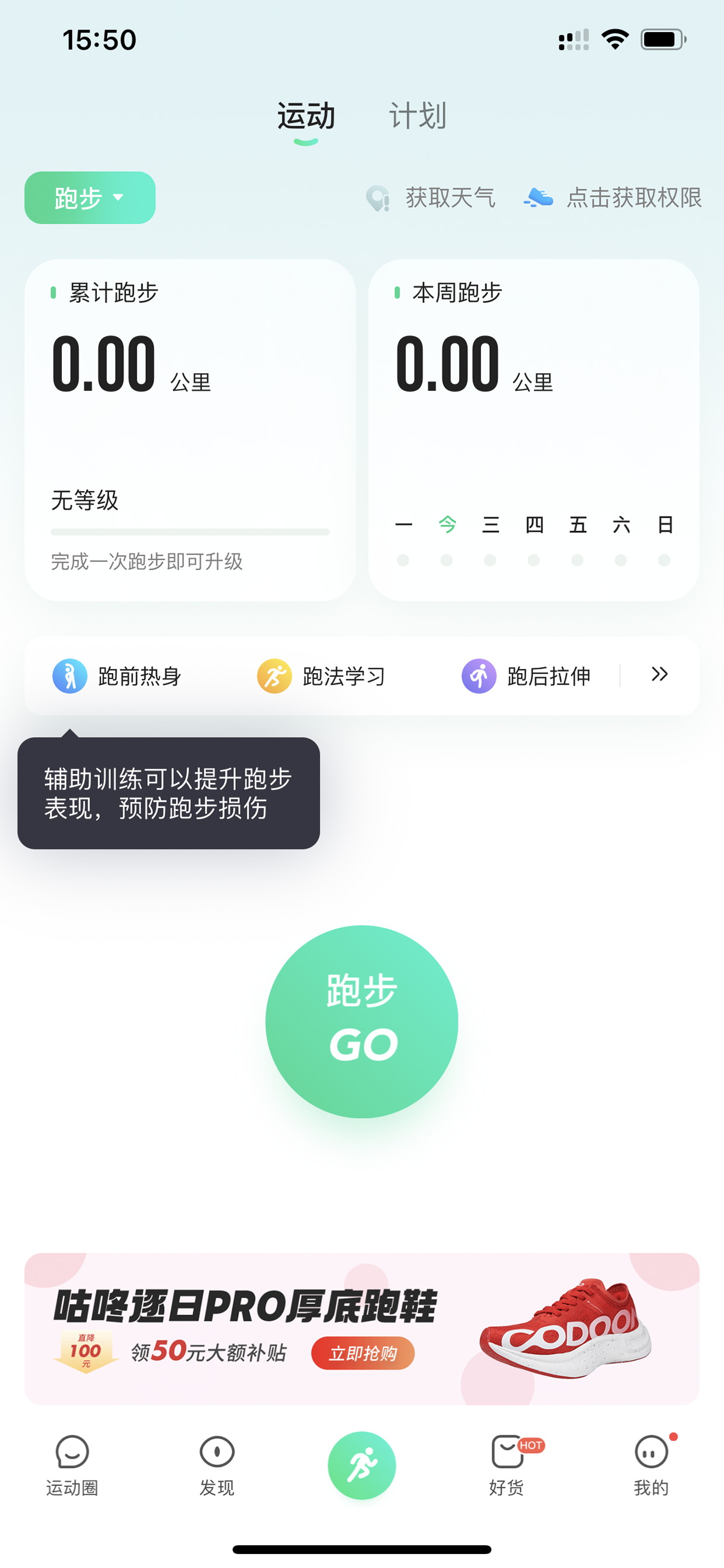Image resolution: width=724 pixels, height=1568 pixels.
Task: Open 跑后拉伸 post-run stretching
Action: [526, 677]
